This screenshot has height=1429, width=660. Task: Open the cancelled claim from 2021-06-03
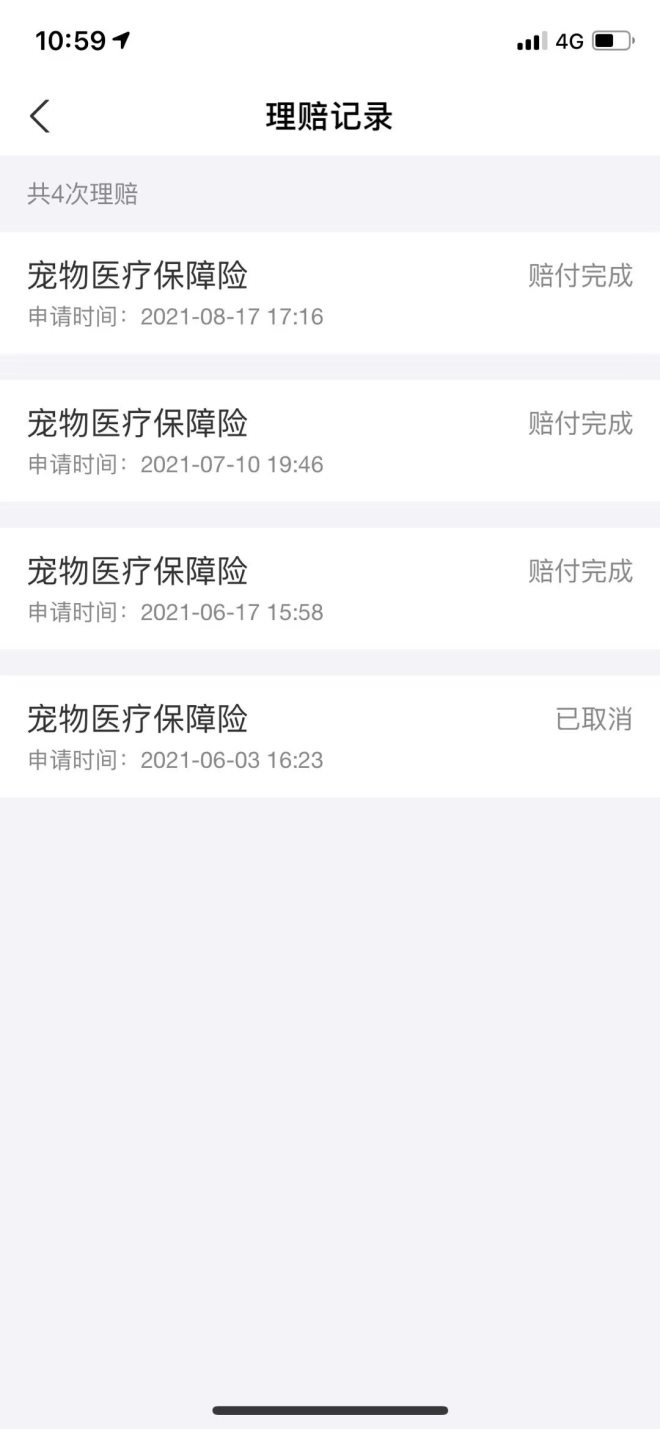point(330,737)
